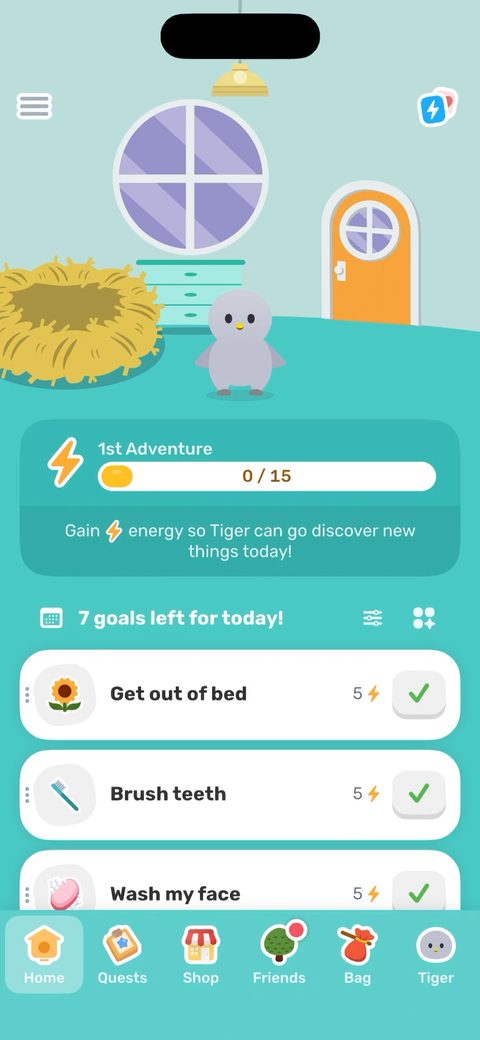Viewport: 480px width, 1040px height.
Task: Open the Get out of bed goal
Action: tap(240, 694)
